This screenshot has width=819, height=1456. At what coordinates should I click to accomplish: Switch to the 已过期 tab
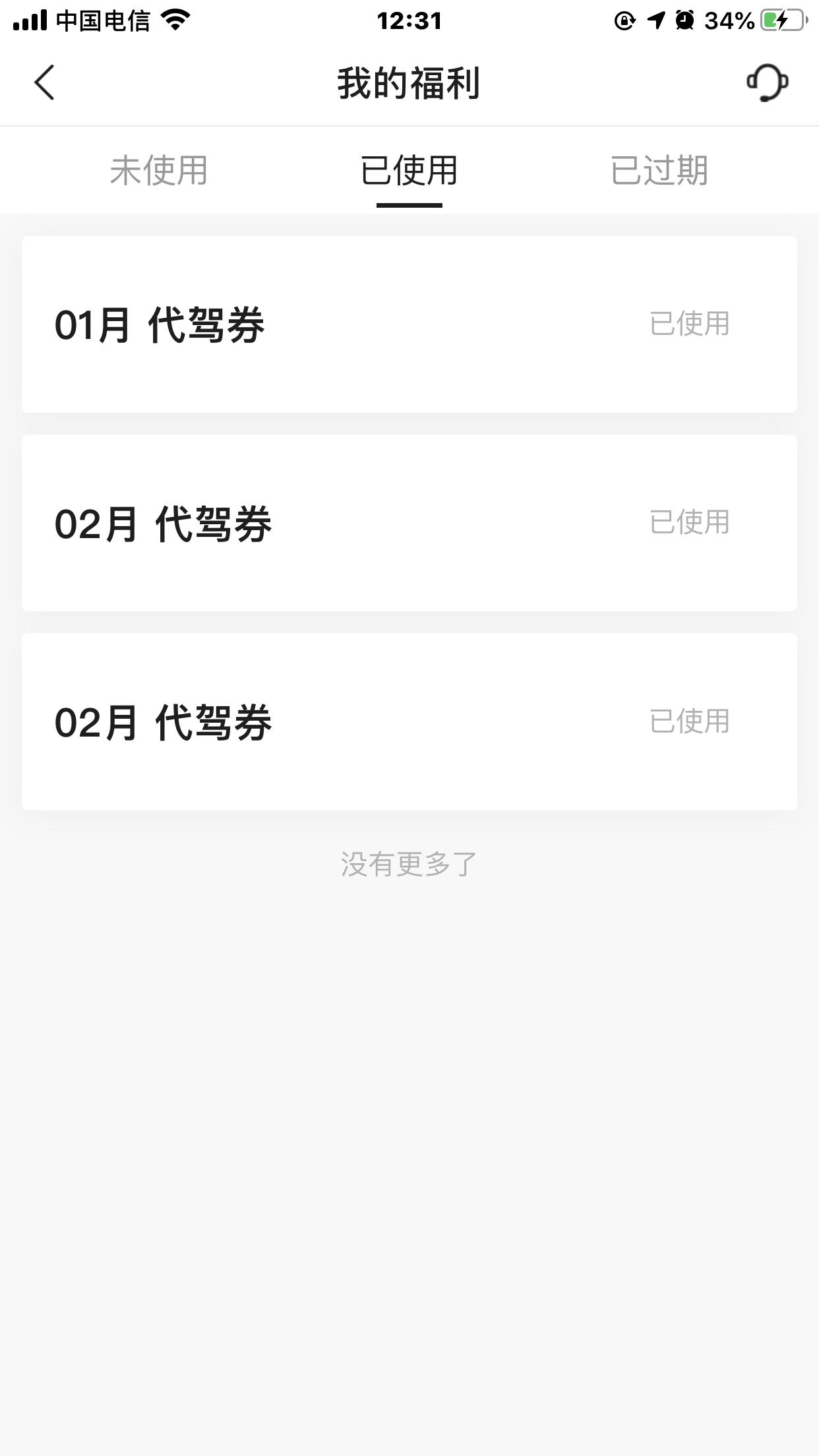coord(659,170)
